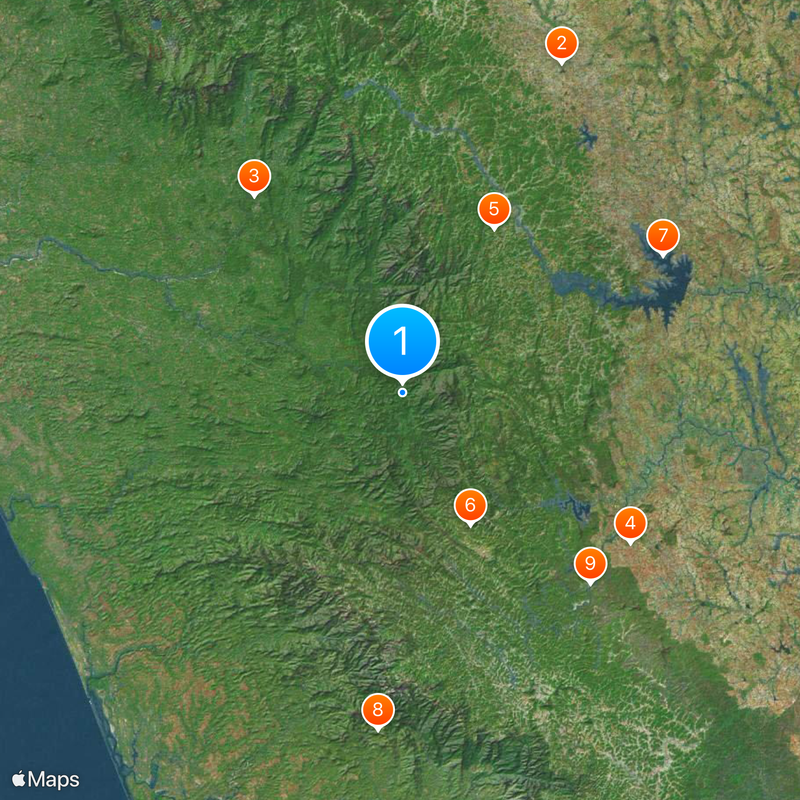This screenshot has width=800, height=800.
Task: Tap the orange map pin numbered 2
Action: coord(561,43)
